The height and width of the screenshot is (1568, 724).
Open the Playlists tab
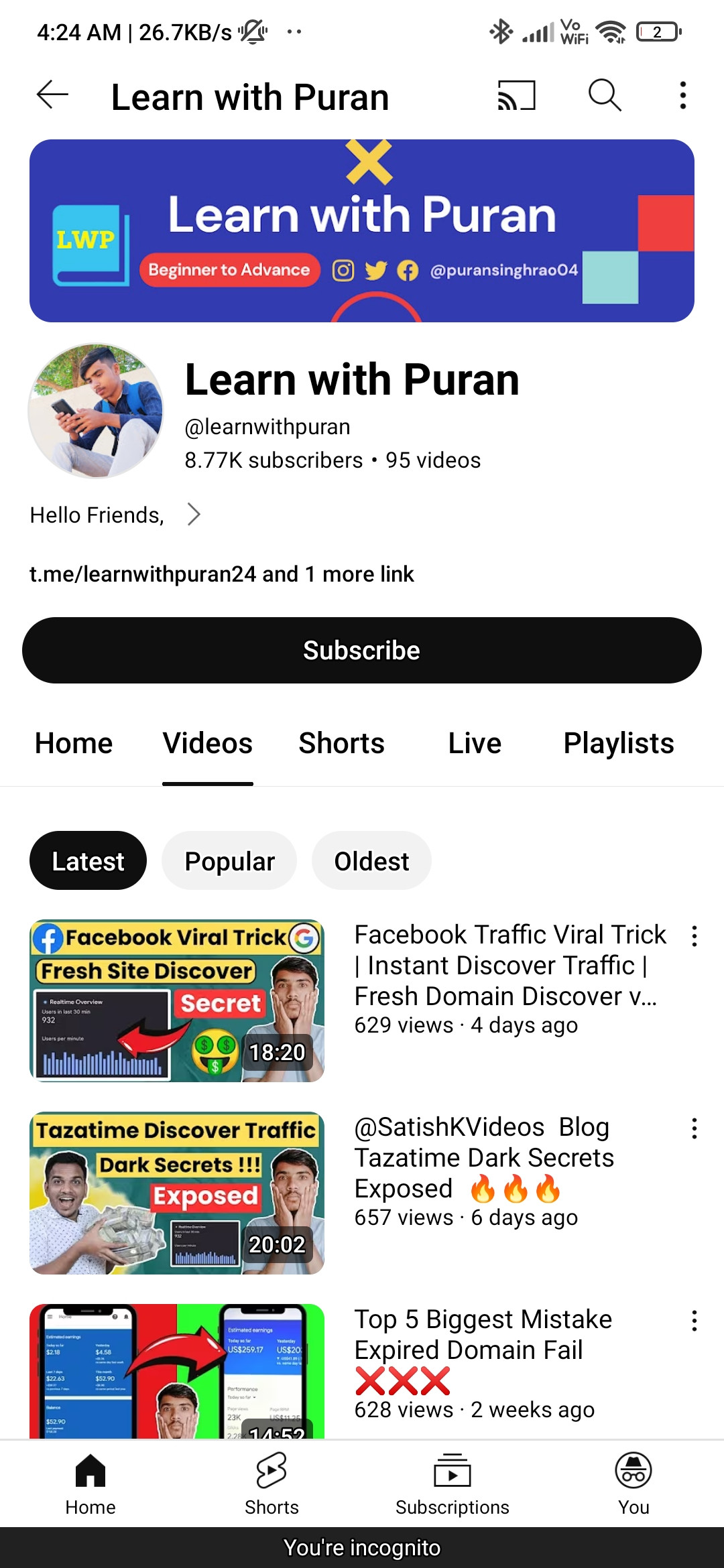(x=618, y=743)
